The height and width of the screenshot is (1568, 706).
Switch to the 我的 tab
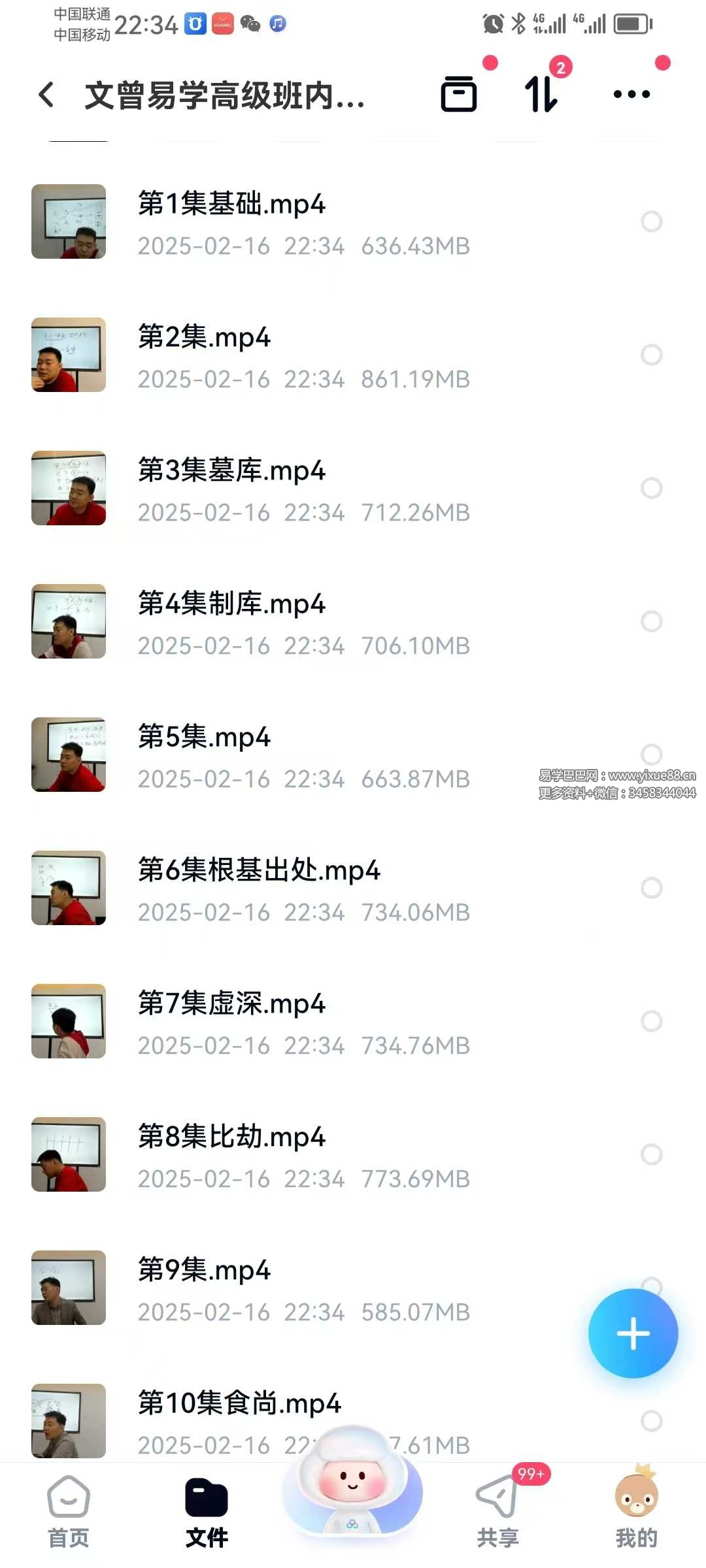click(636, 1511)
